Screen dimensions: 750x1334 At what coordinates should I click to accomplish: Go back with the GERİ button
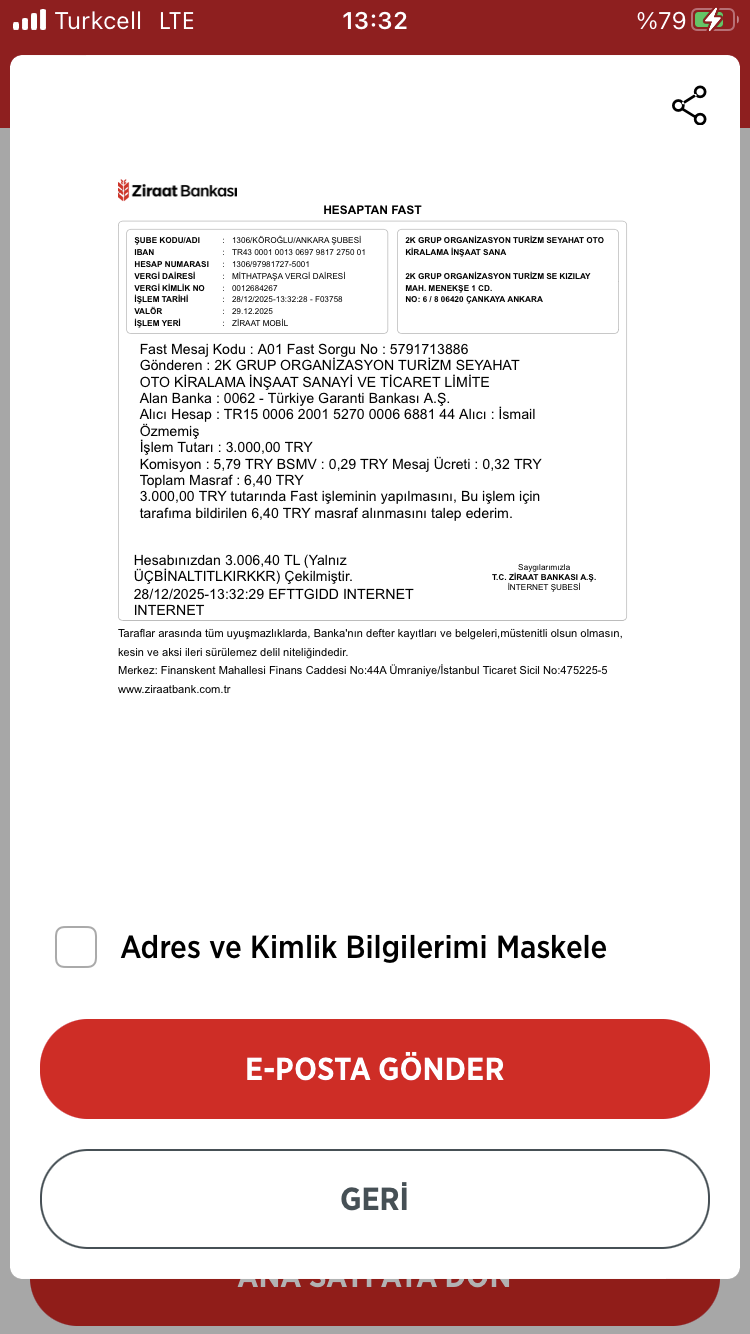(375, 1199)
